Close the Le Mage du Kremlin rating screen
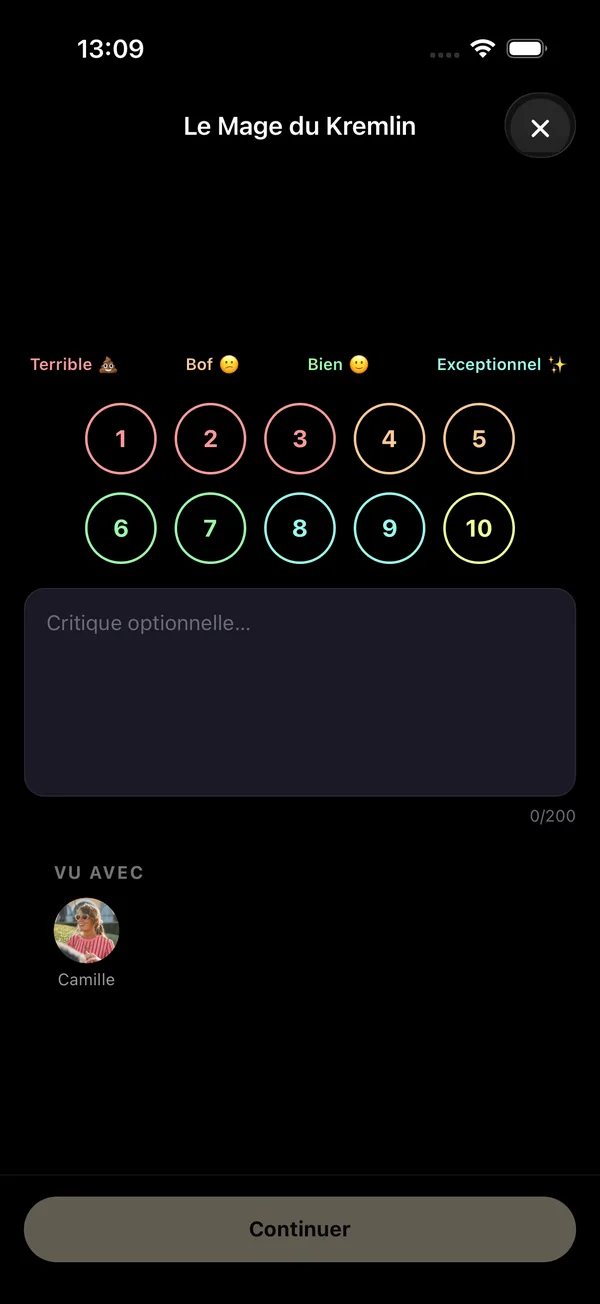This screenshot has height=1304, width=600. click(540, 127)
